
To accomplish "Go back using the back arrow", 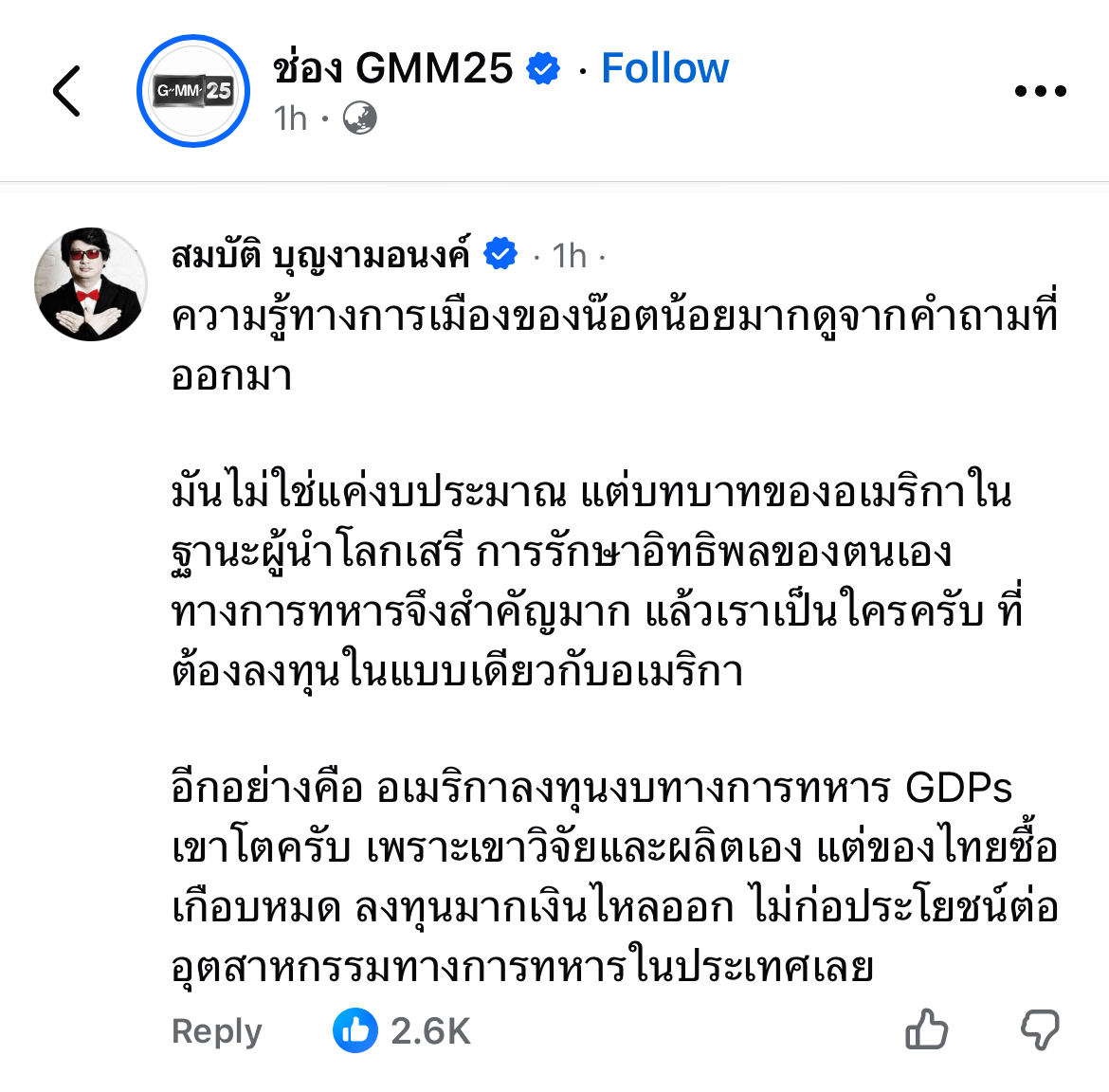I will (66, 91).
